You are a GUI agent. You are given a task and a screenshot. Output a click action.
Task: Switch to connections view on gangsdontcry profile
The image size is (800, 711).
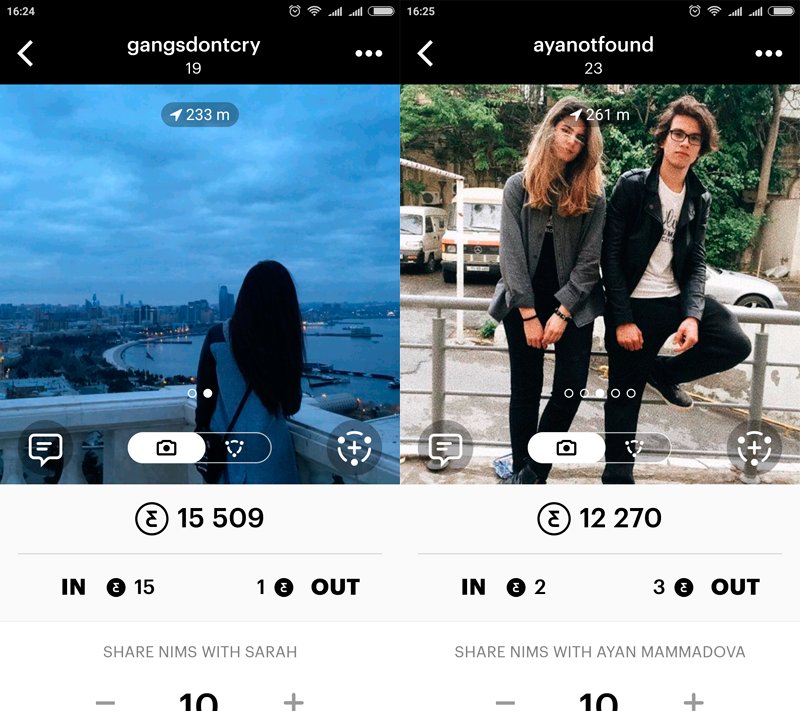(235, 448)
